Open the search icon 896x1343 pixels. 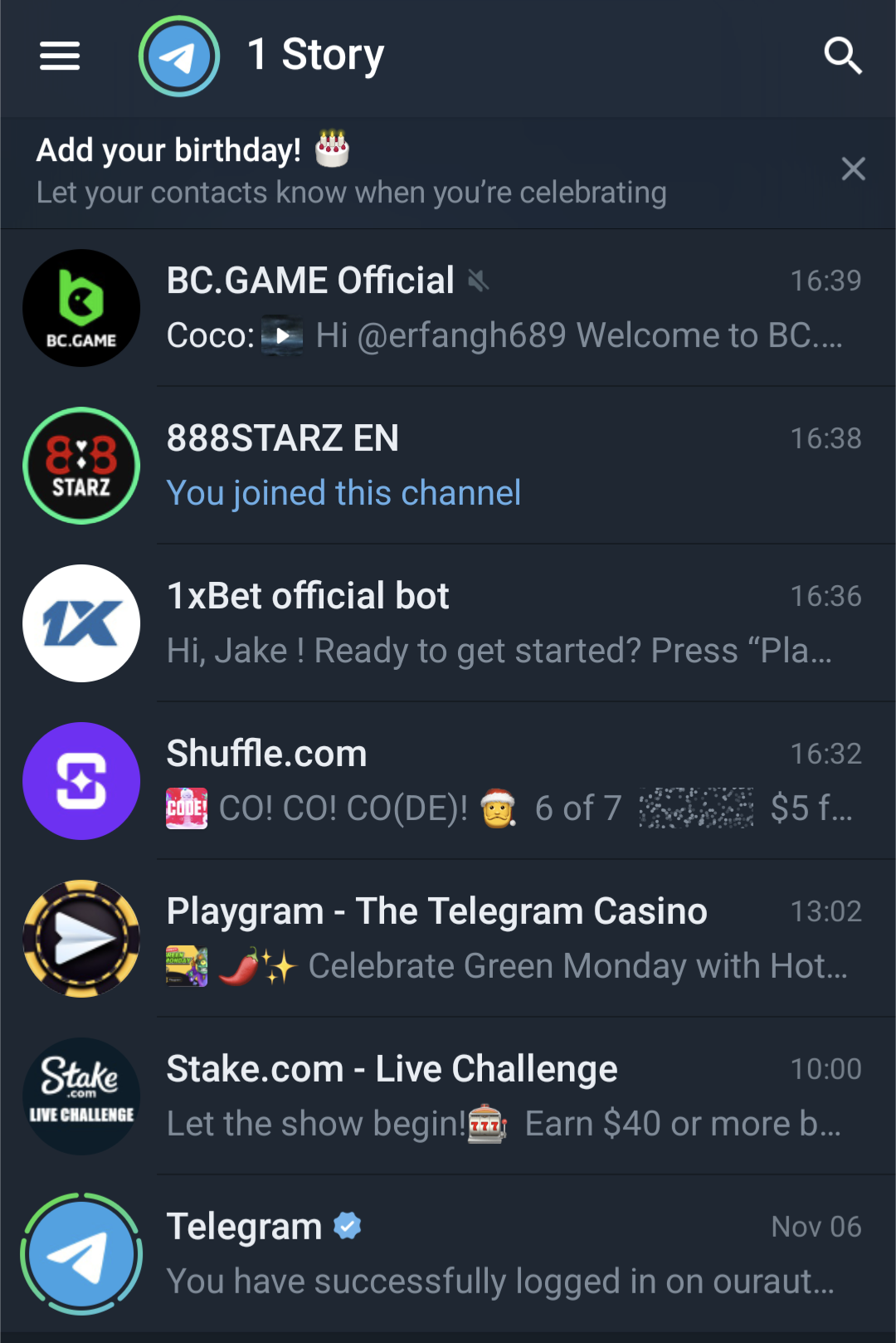[x=842, y=56]
